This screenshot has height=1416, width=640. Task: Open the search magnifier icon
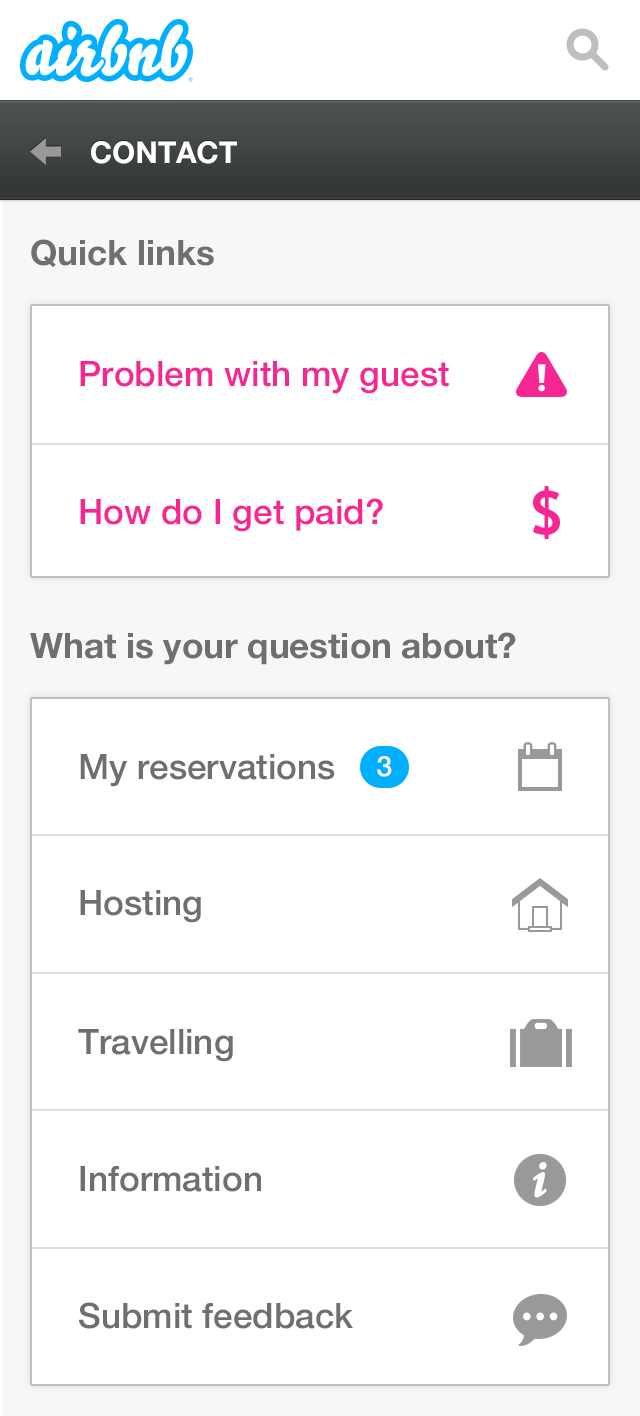click(x=587, y=49)
